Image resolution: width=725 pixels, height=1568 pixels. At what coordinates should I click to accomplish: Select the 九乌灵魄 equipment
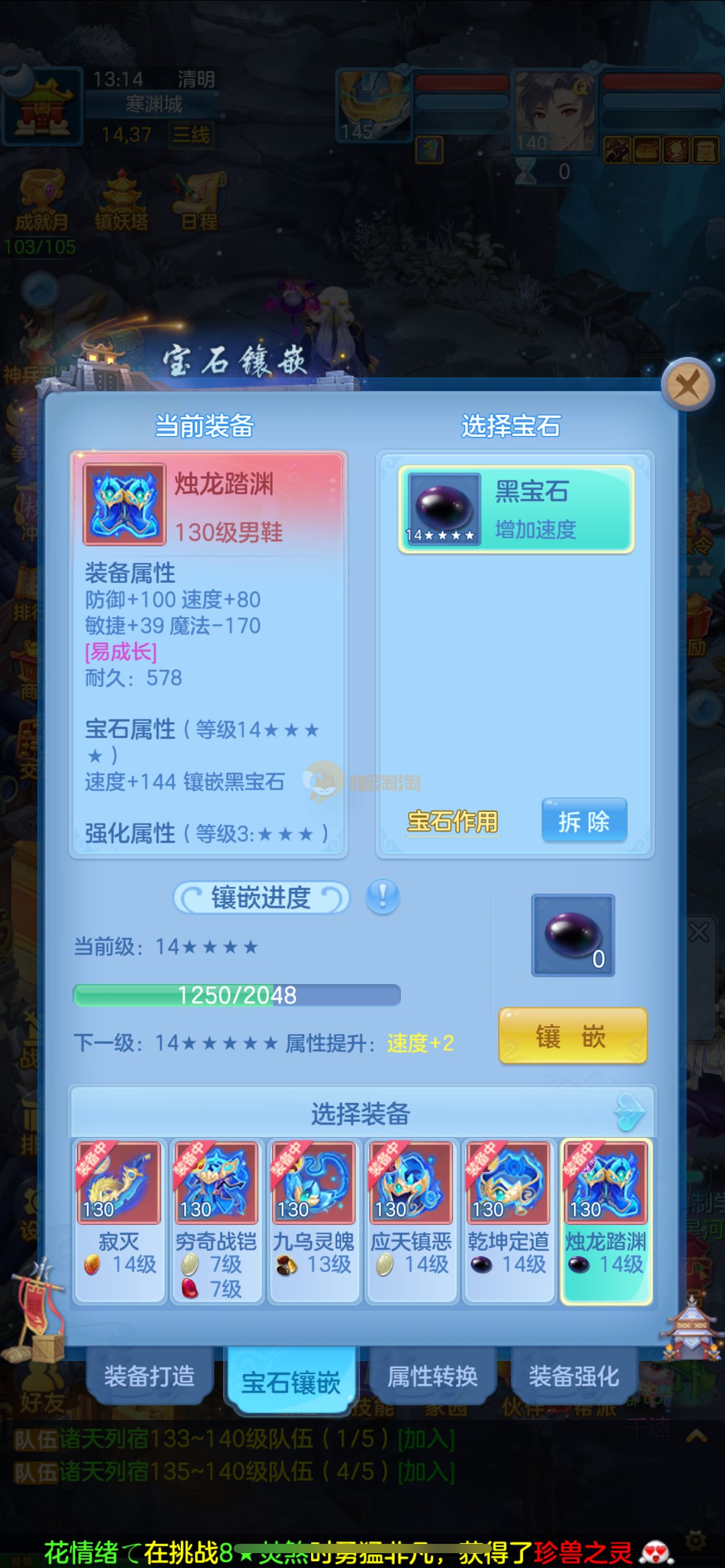point(313,1220)
